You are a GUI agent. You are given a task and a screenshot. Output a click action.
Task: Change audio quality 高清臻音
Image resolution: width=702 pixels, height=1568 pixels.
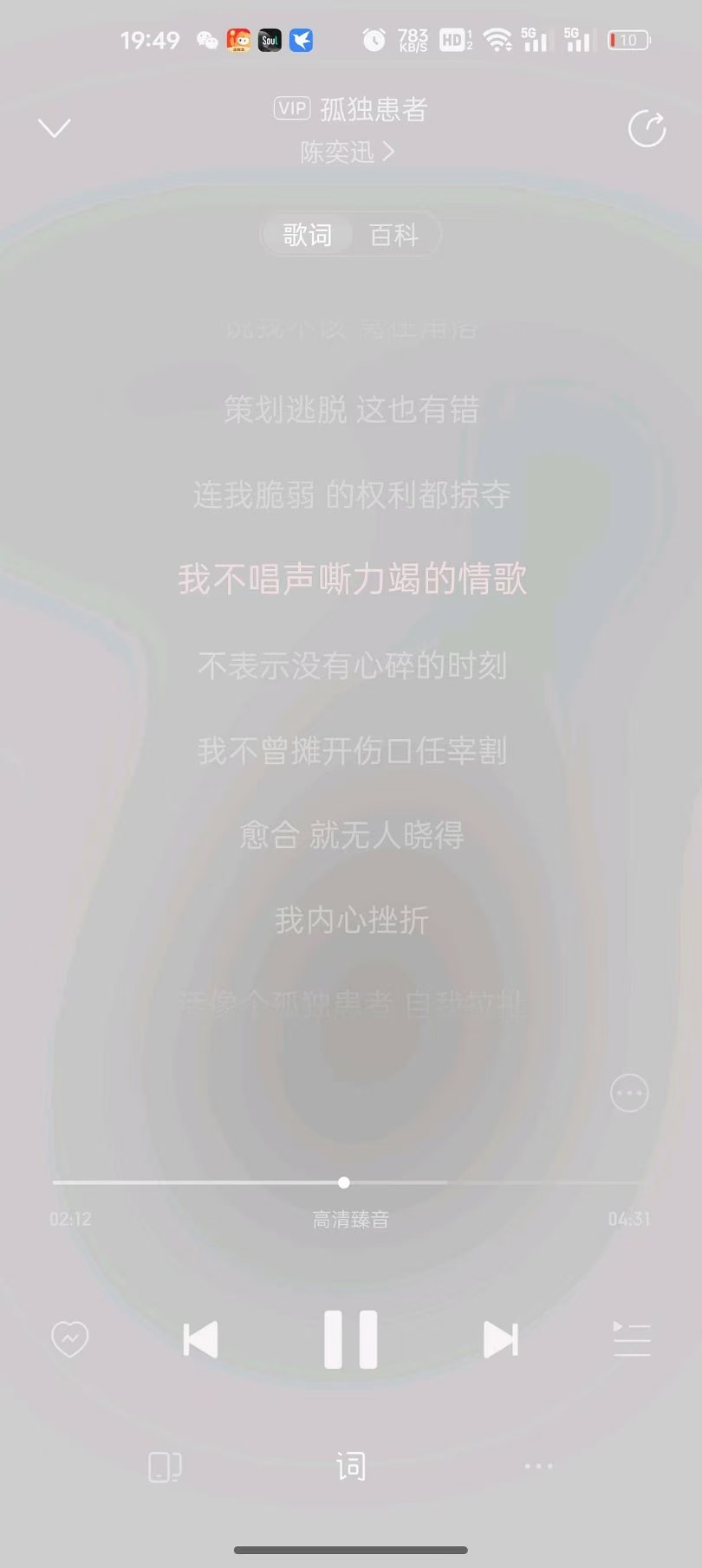(x=350, y=1220)
